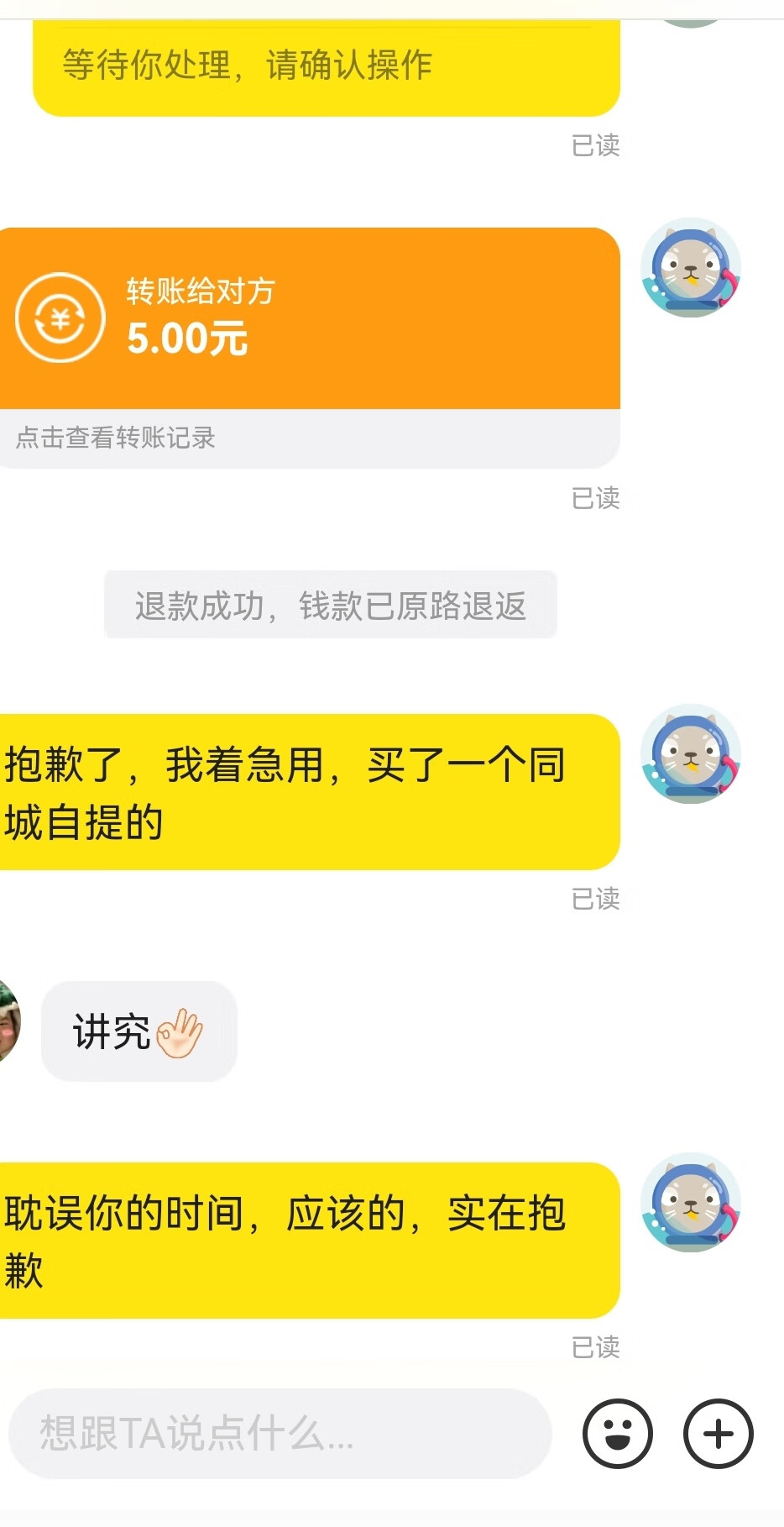Image resolution: width=784 pixels, height=1527 pixels.
Task: Open the emoji picker
Action: click(617, 1433)
